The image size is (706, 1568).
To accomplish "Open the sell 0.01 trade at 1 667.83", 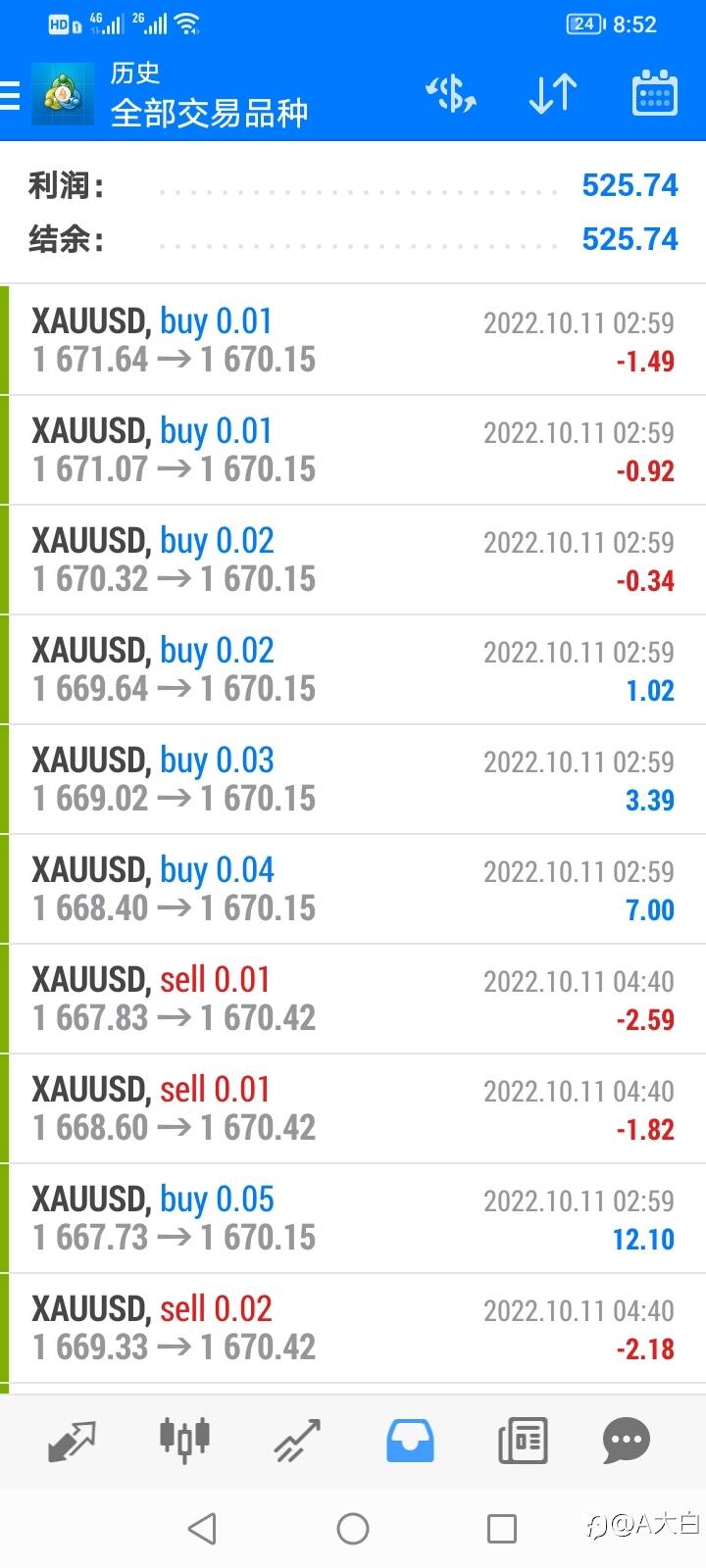I will (353, 999).
